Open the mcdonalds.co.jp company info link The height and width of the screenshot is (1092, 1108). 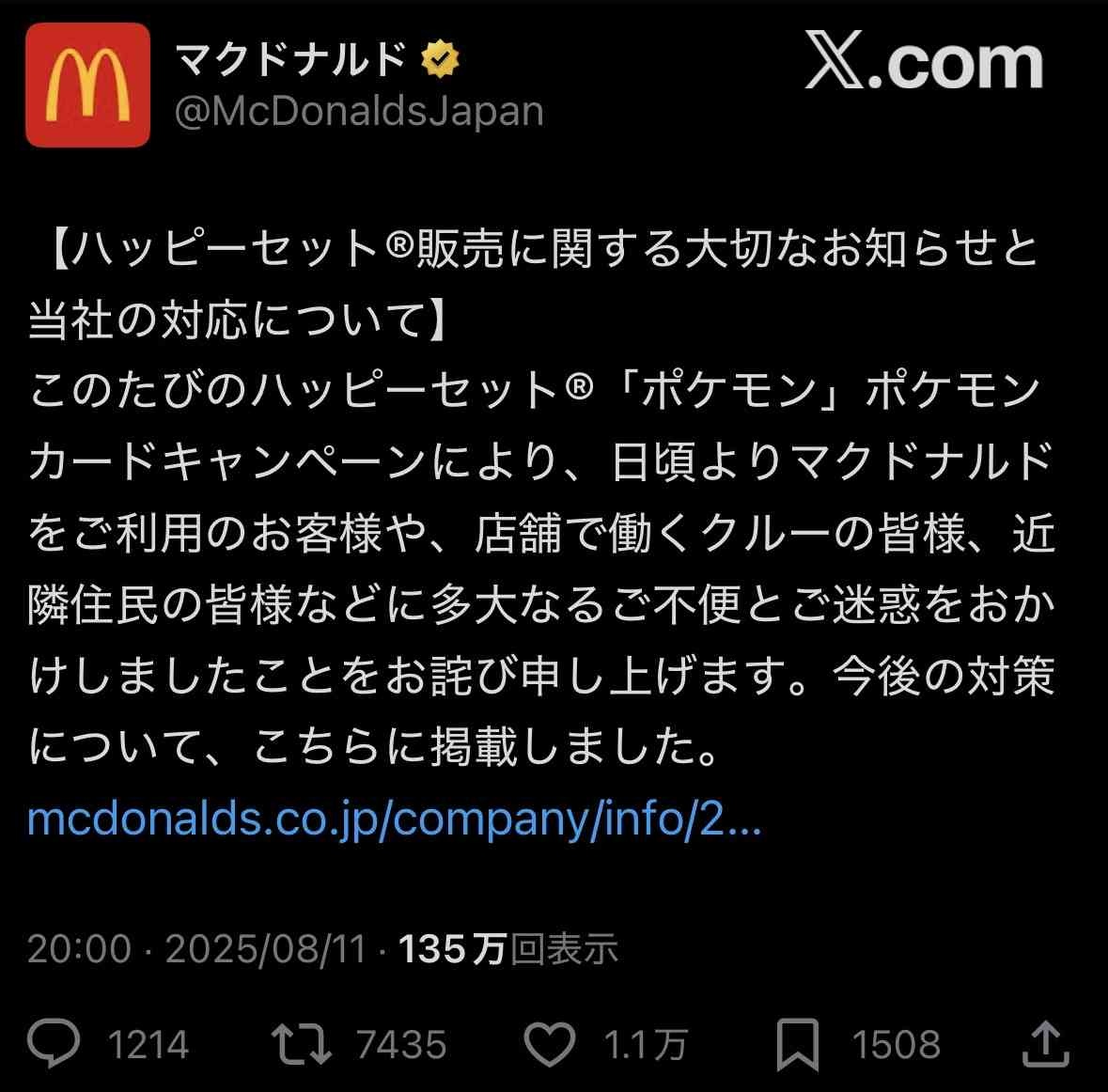tap(394, 819)
